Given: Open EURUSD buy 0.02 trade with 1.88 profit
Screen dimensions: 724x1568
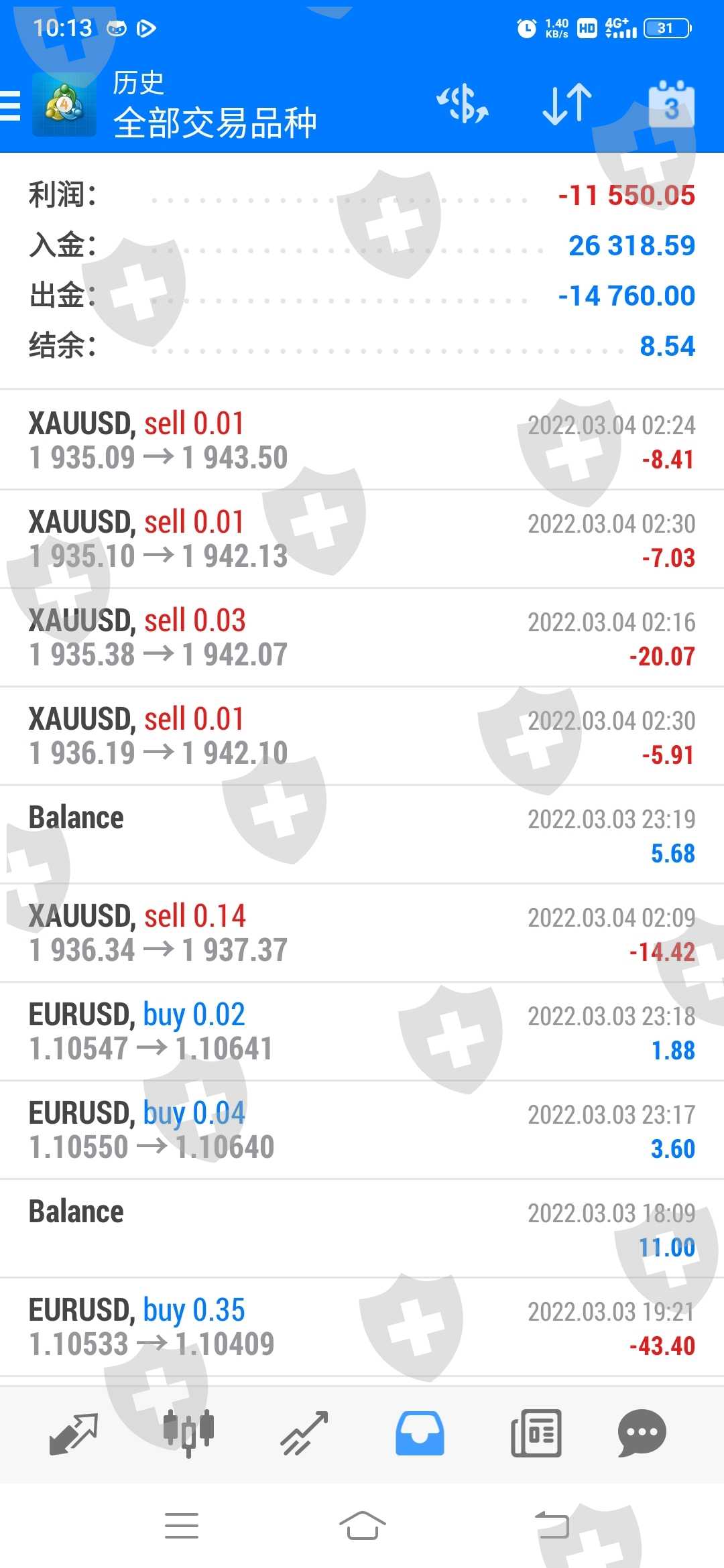Looking at the screenshot, I should point(362,1032).
